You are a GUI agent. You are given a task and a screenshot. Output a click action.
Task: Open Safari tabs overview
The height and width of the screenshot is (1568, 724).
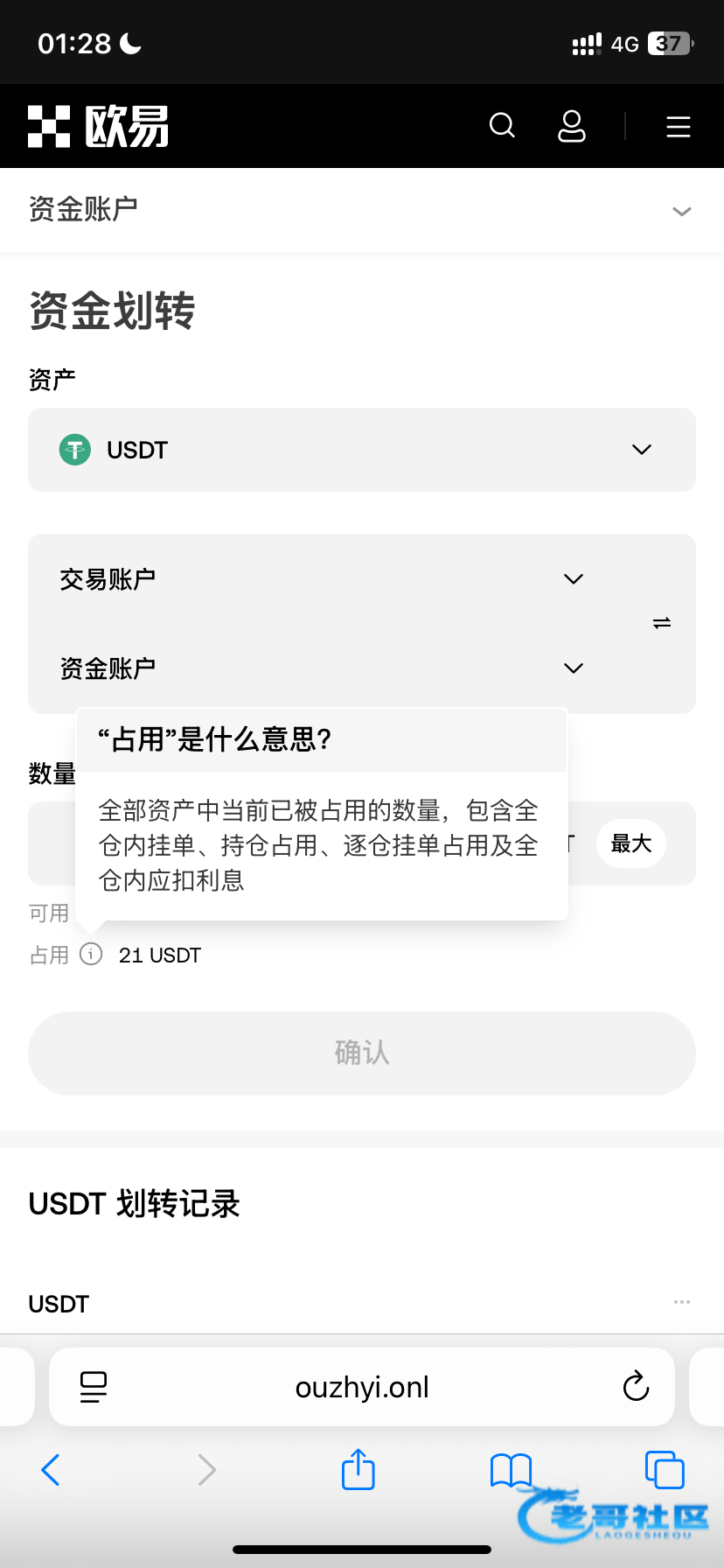point(665,1469)
